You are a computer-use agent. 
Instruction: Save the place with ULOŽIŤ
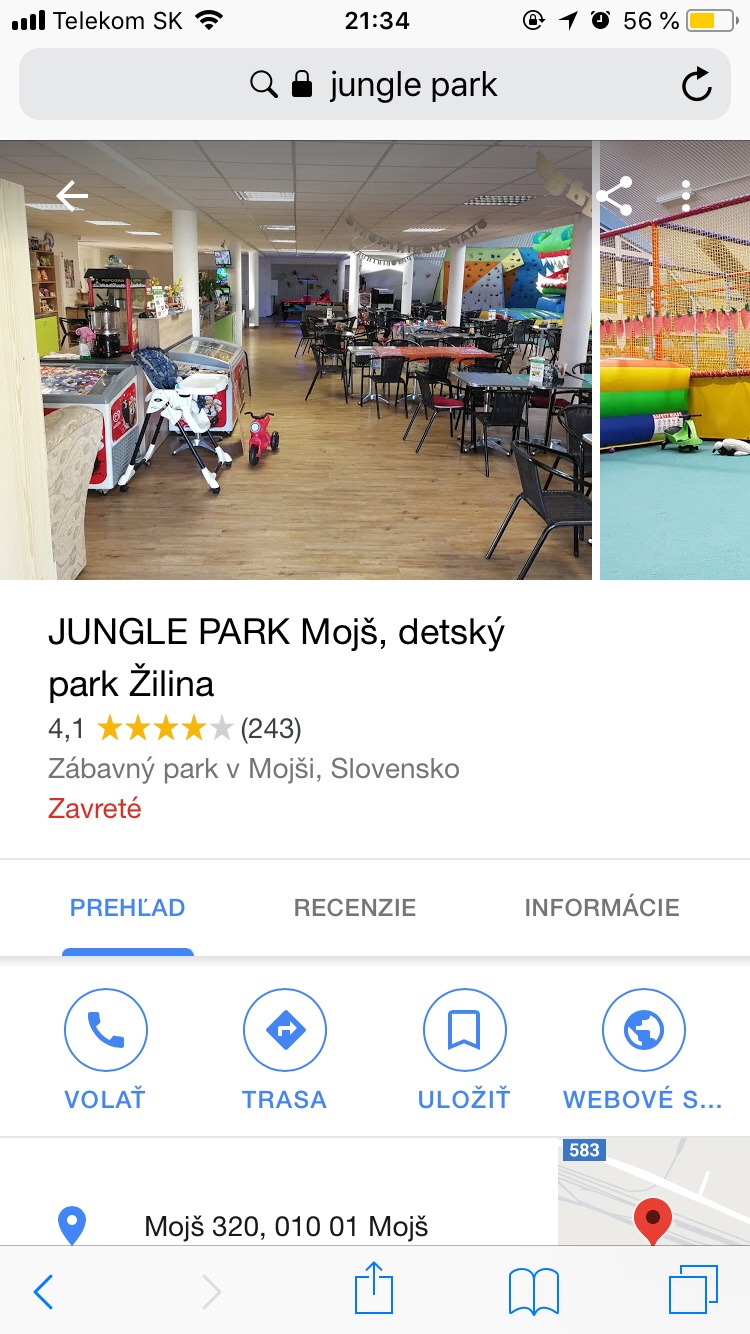464,1030
